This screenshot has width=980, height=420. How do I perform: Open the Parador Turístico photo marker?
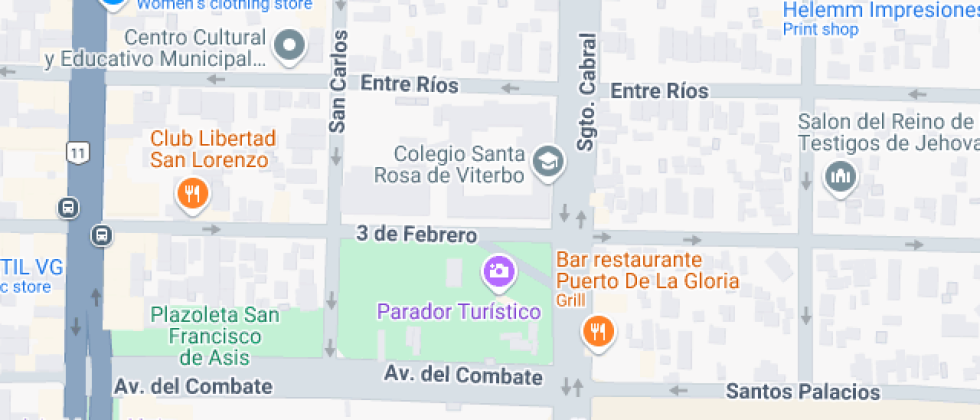click(499, 272)
